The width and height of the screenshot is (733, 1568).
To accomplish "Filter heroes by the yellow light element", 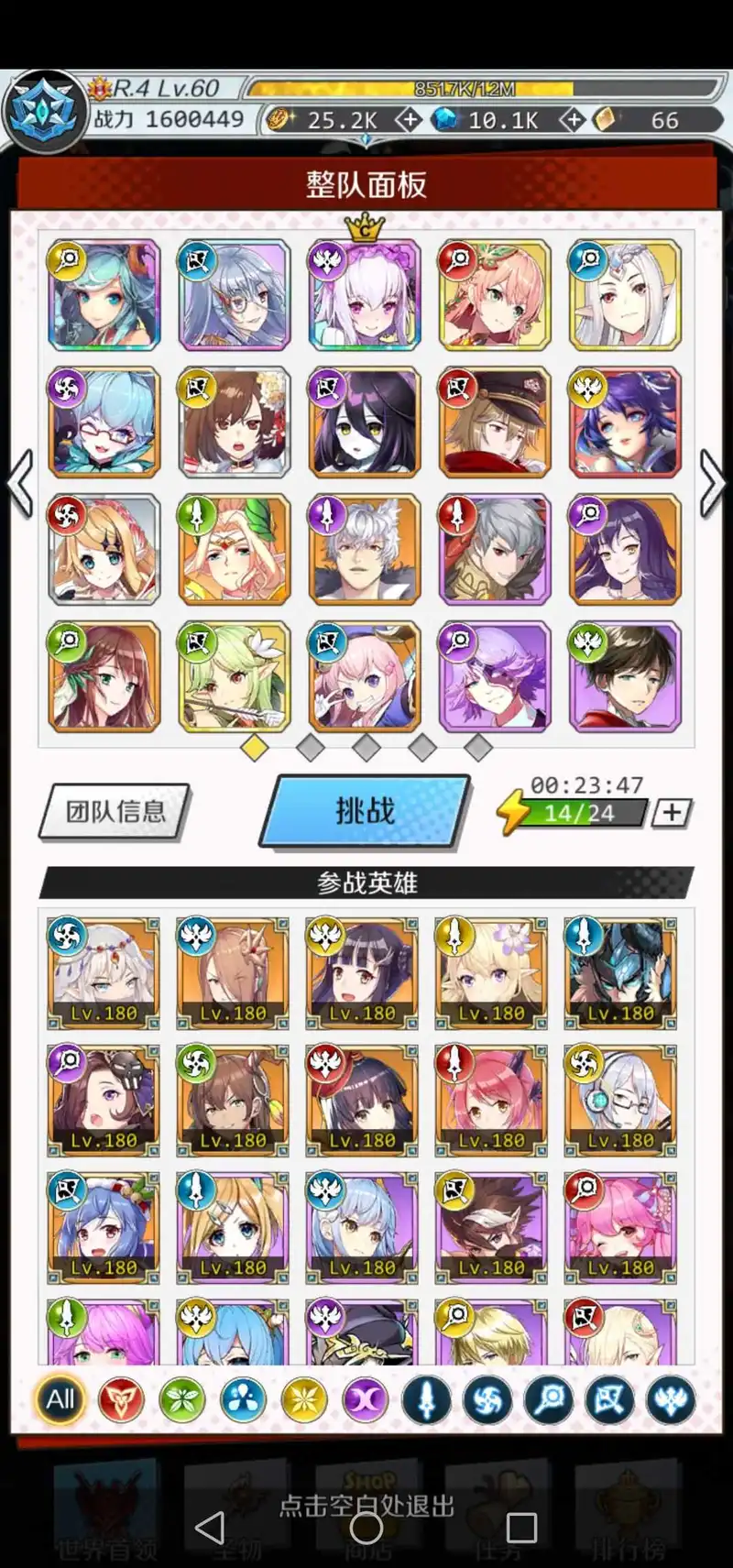I will (x=304, y=1400).
